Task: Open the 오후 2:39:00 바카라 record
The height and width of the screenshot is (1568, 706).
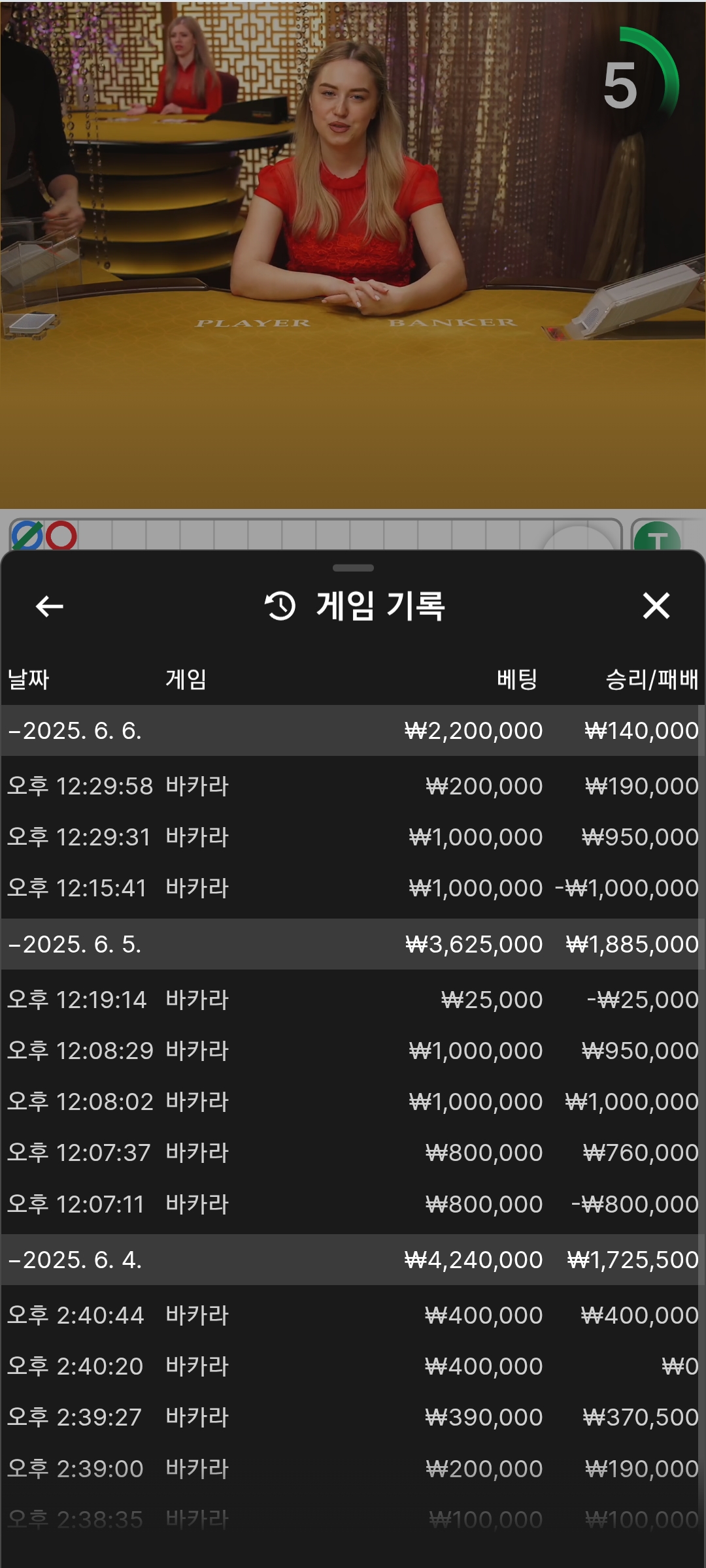Action: coord(353,1469)
